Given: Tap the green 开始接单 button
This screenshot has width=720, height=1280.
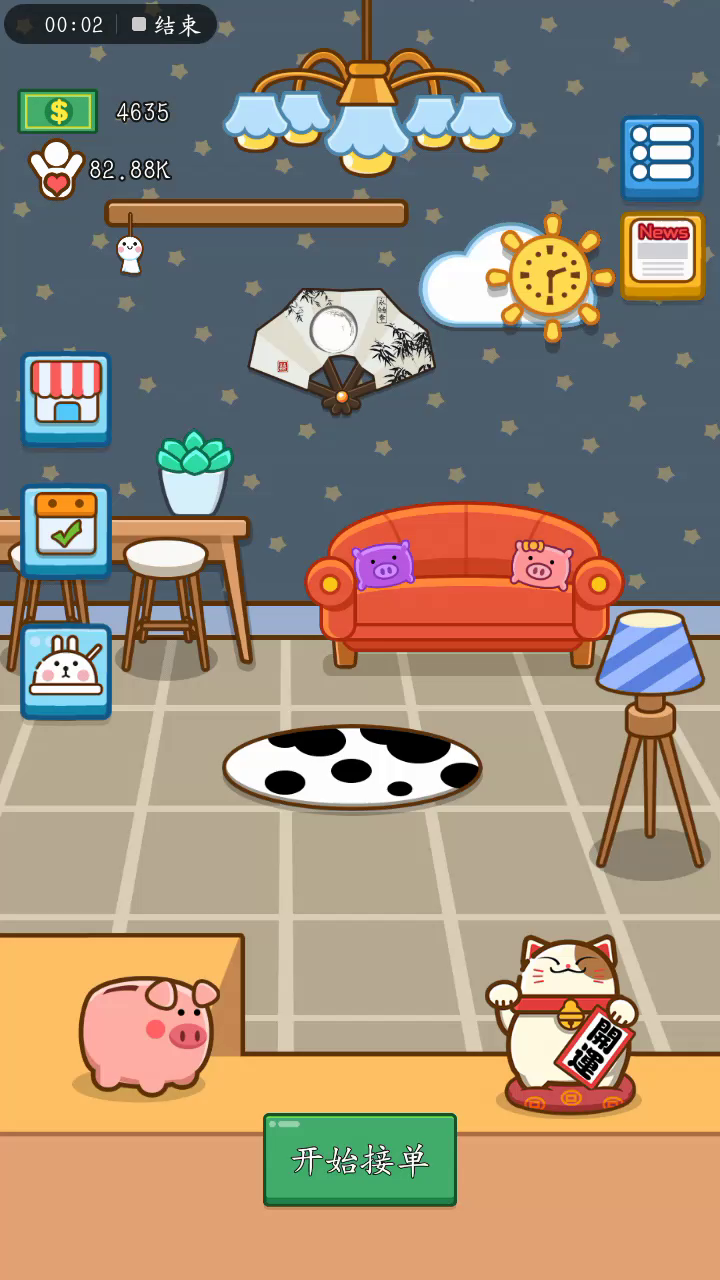Looking at the screenshot, I should click(360, 1159).
